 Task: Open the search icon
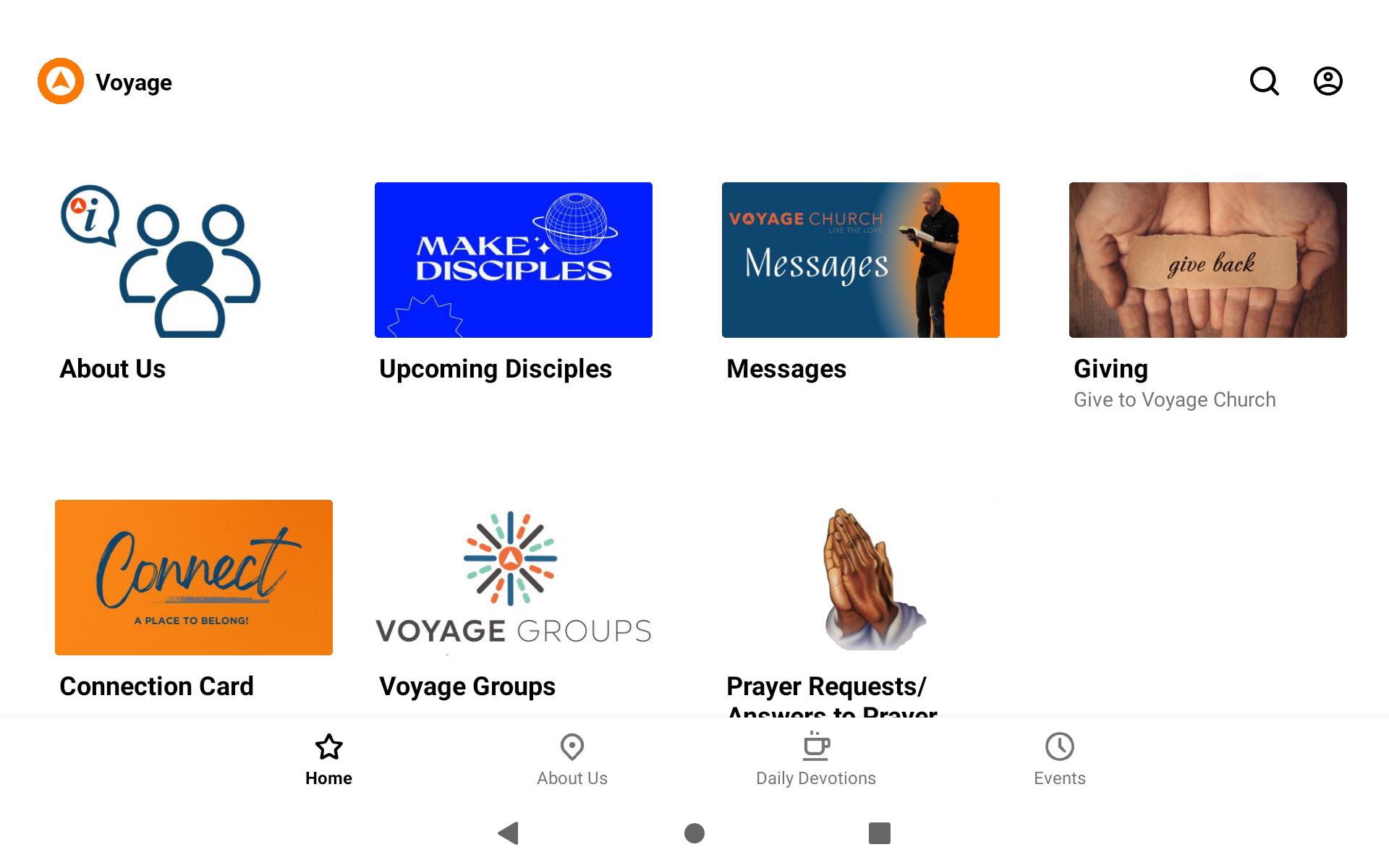(x=1264, y=81)
